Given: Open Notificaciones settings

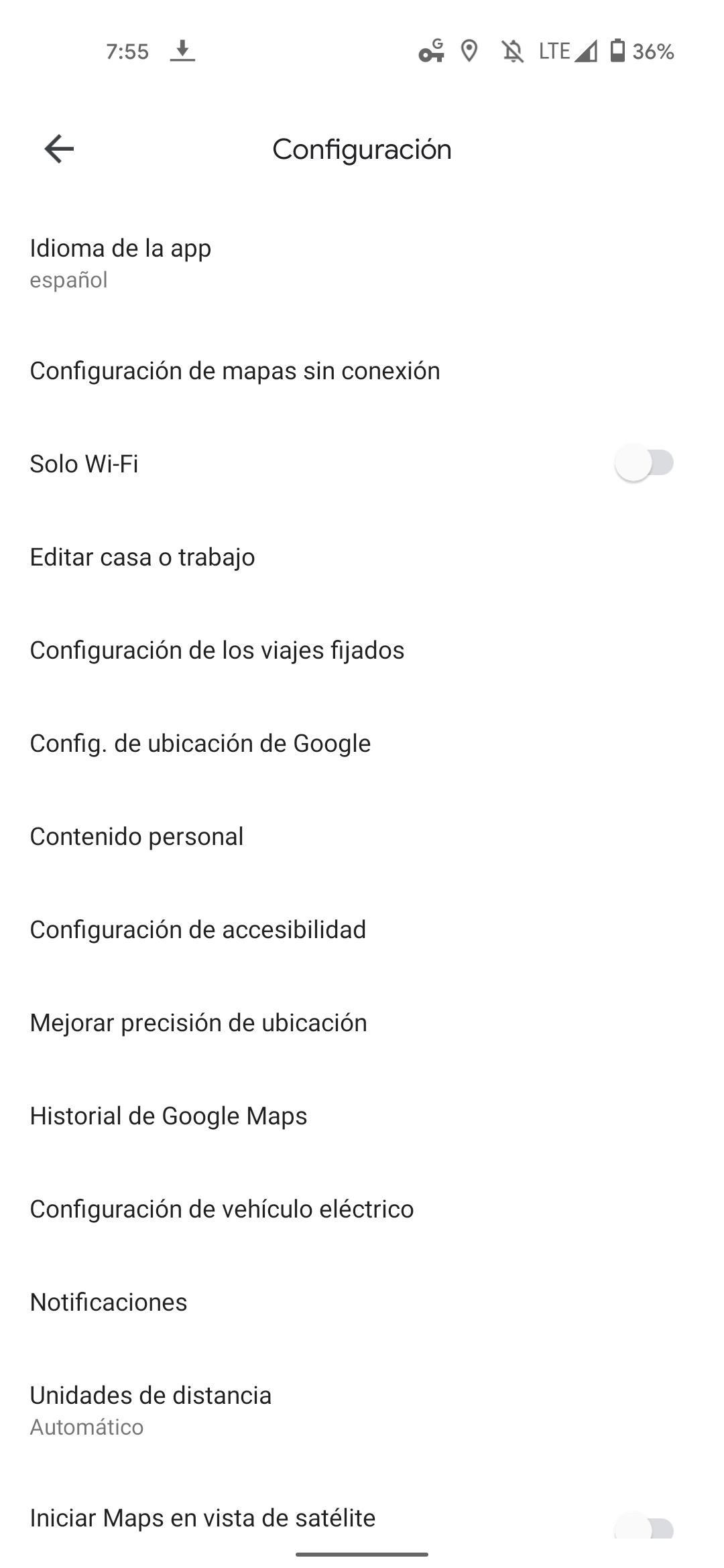Looking at the screenshot, I should 362,1302.
